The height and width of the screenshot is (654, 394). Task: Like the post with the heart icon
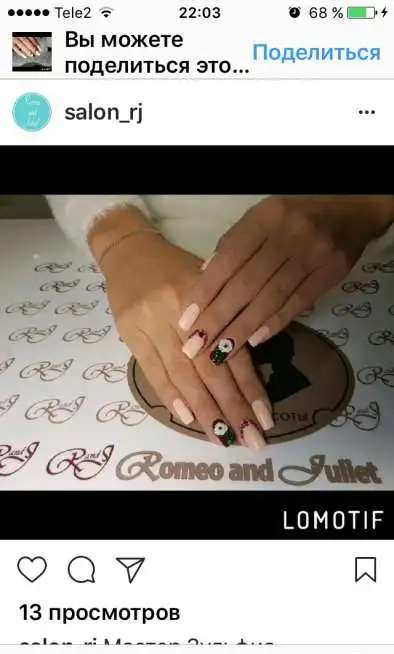coord(32,569)
